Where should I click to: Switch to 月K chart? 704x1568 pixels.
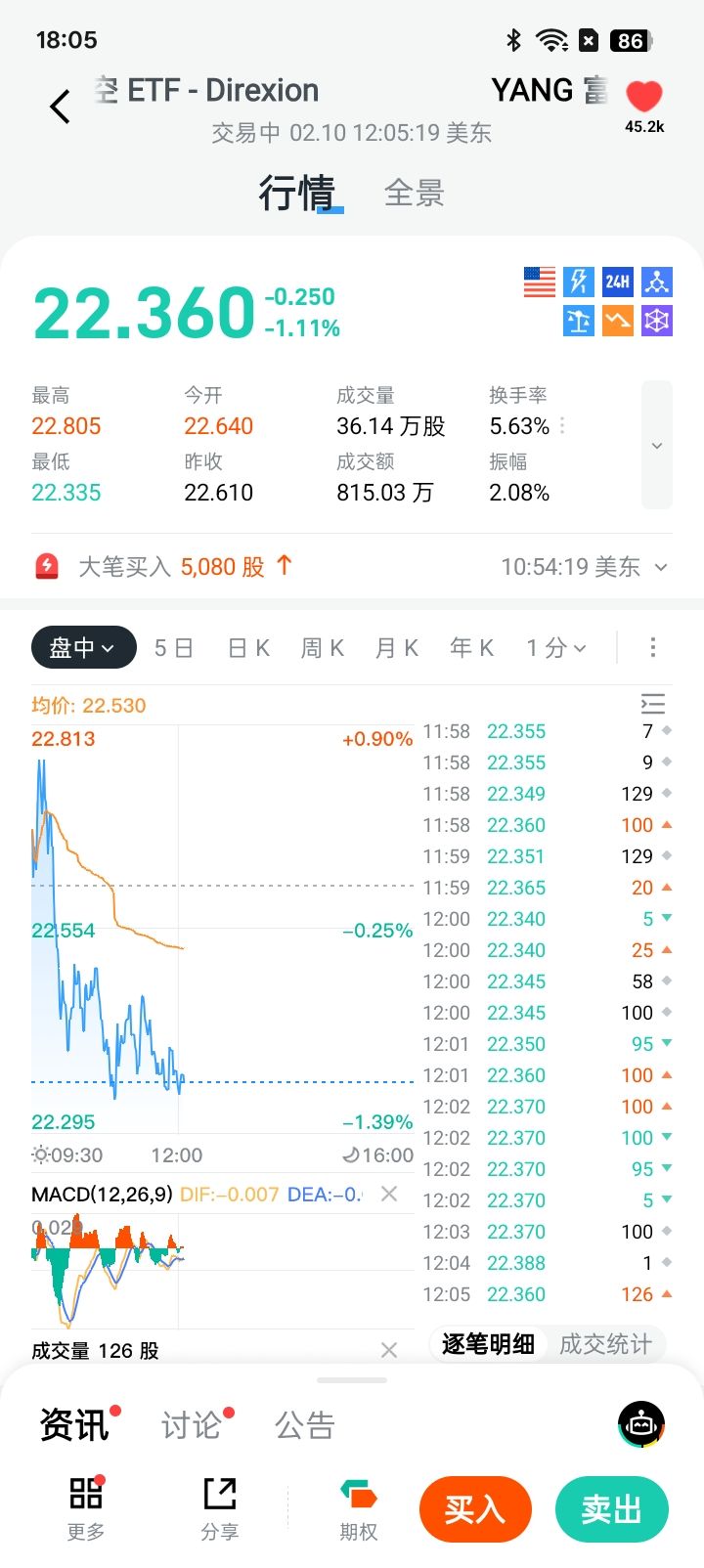click(397, 647)
